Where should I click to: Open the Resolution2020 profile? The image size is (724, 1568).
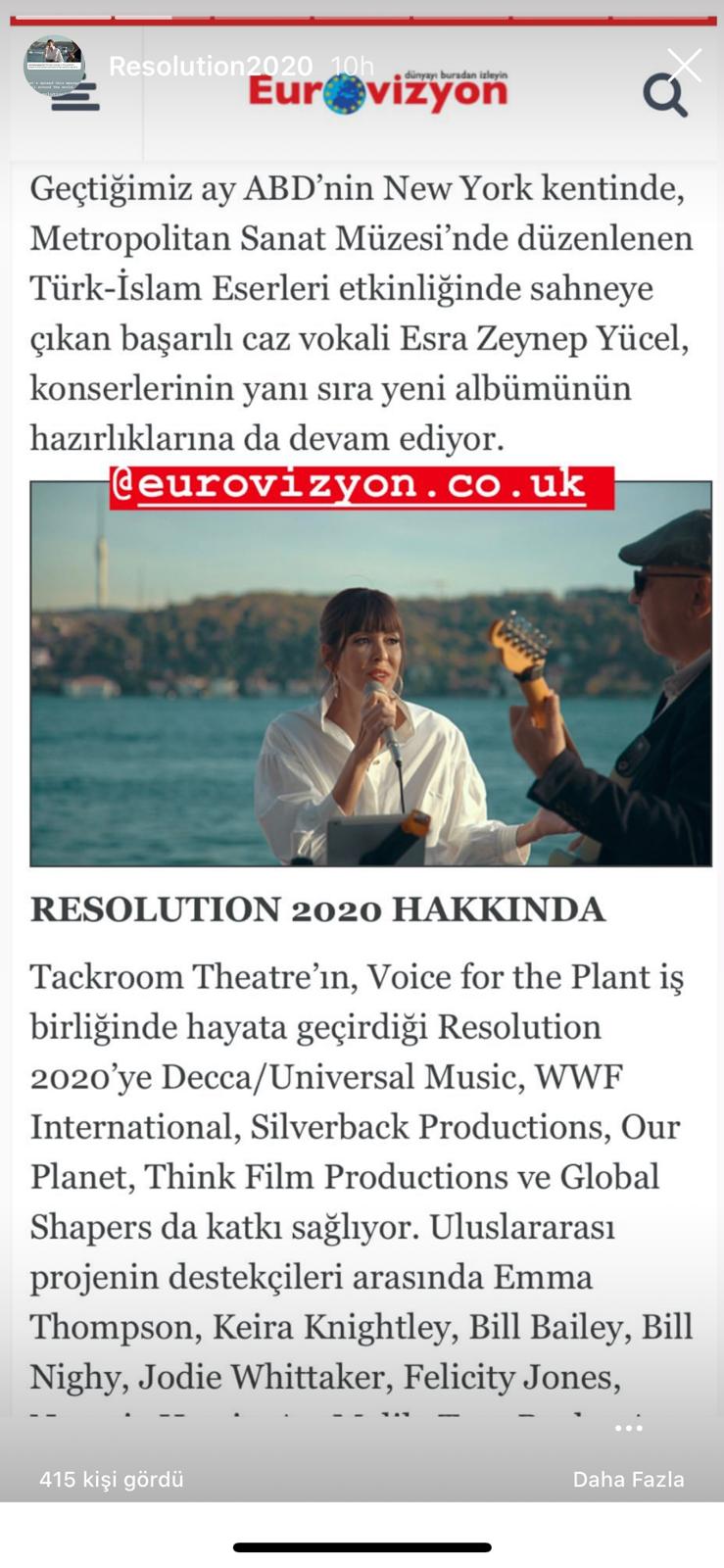(x=210, y=66)
